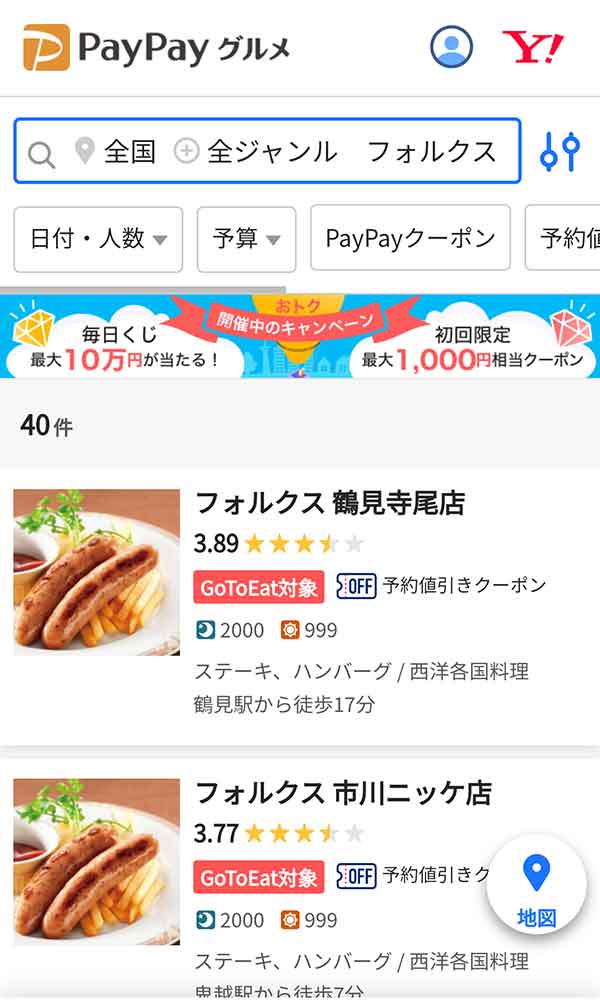Open the filter settings sliders icon
Viewport: 600px width, 1000px height.
pos(560,151)
